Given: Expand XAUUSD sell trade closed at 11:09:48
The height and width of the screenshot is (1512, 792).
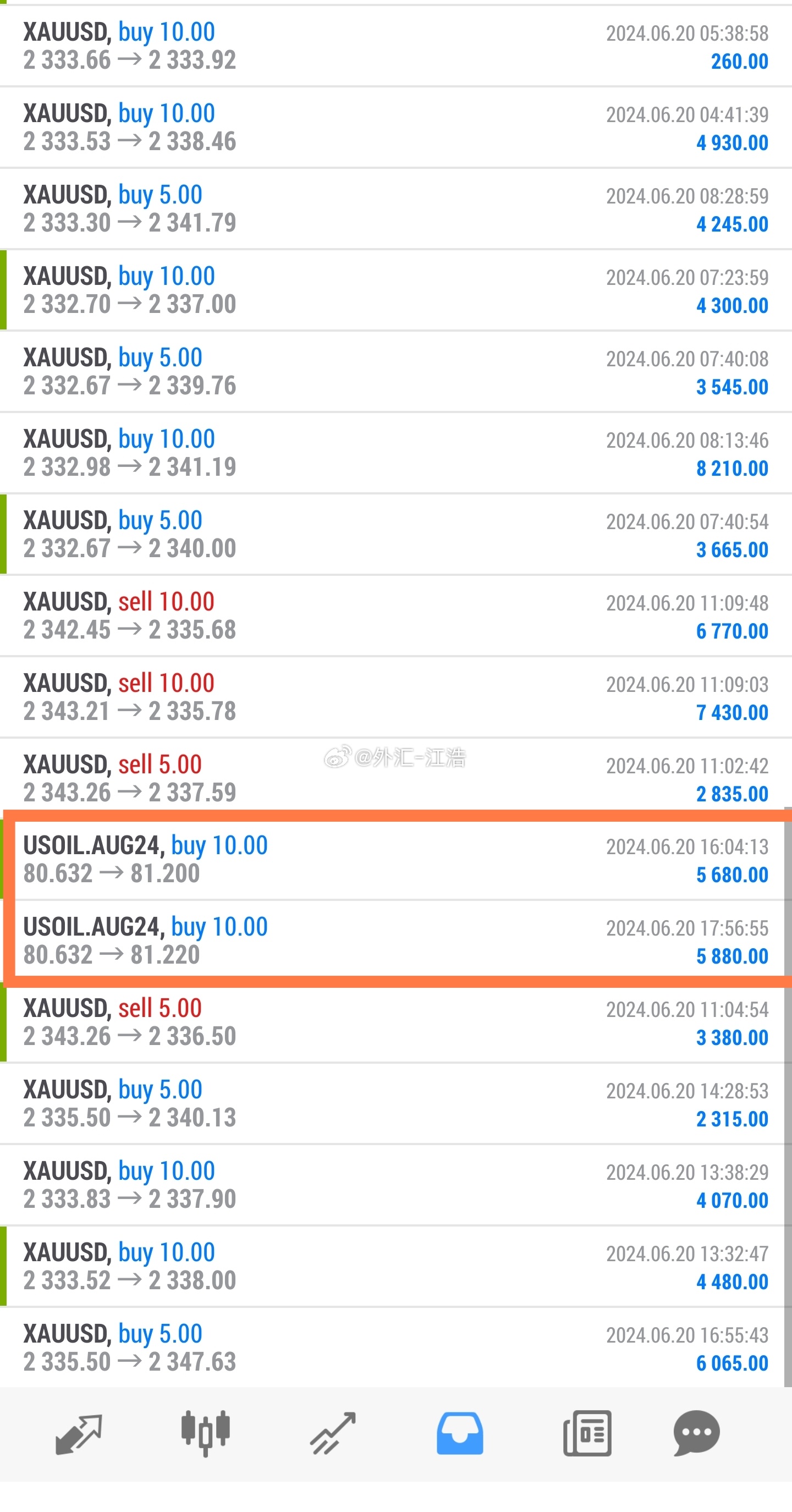Looking at the screenshot, I should click(395, 615).
